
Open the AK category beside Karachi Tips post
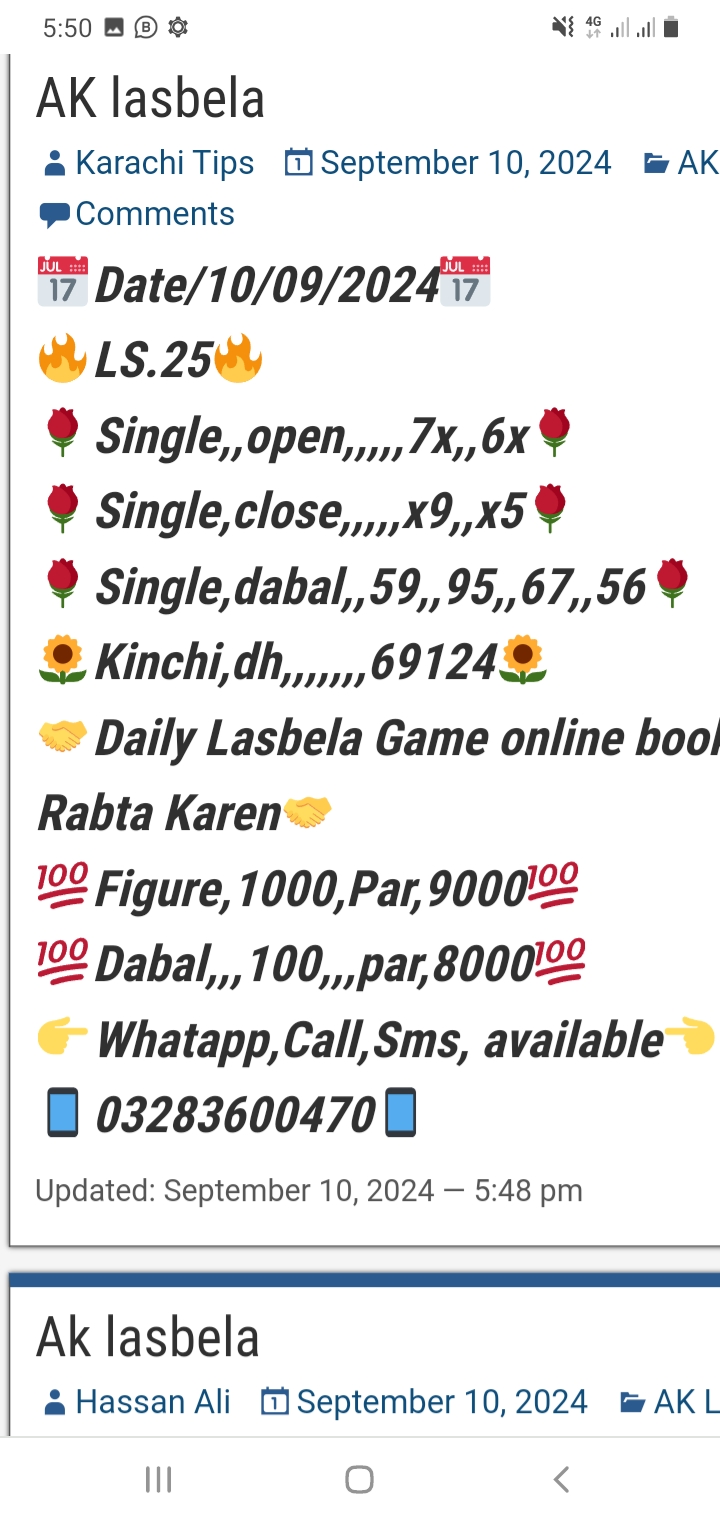(695, 163)
